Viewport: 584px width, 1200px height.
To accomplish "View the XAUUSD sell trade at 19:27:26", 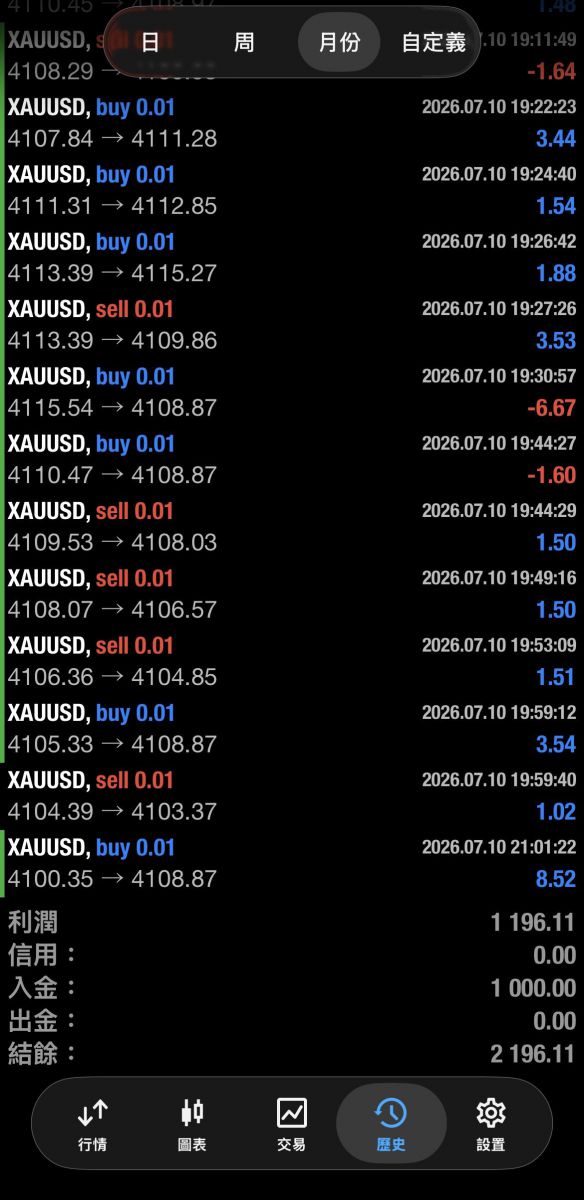I will pos(292,325).
